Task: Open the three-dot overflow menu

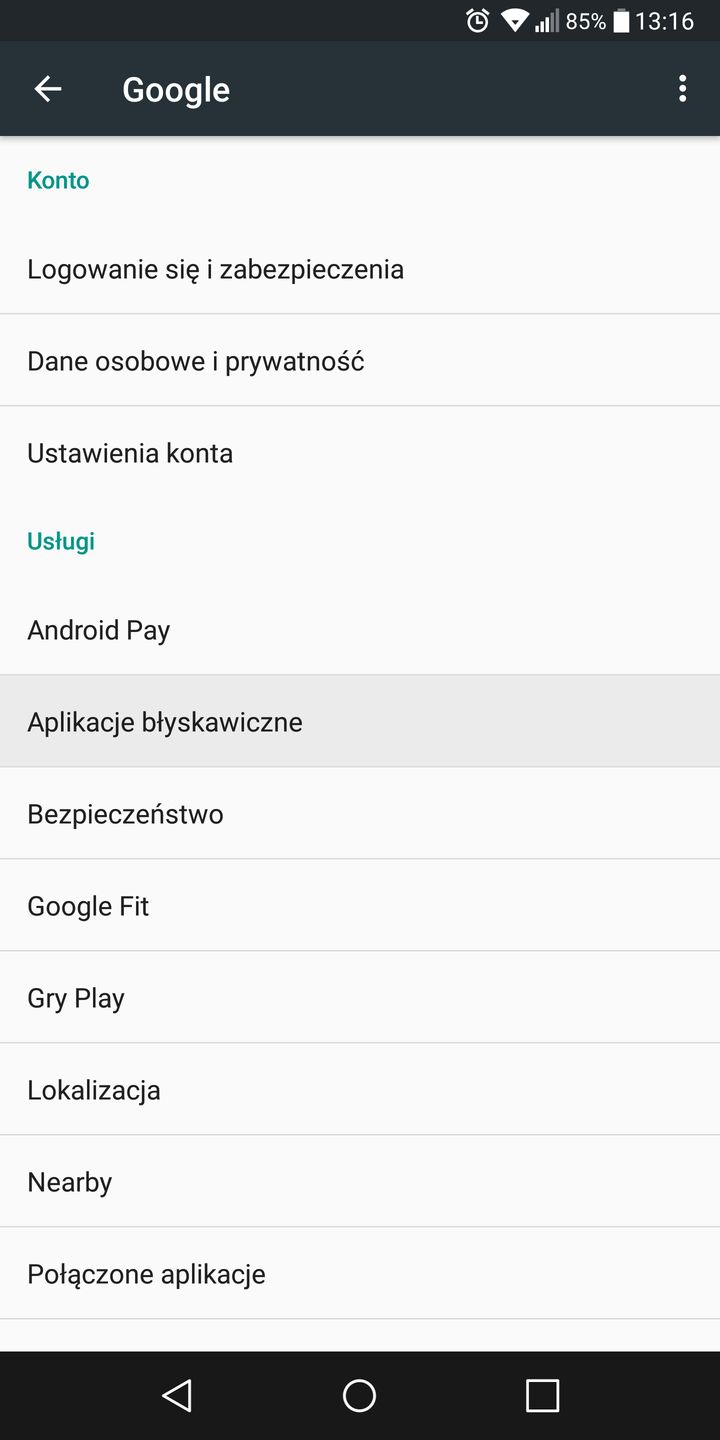Action: (x=682, y=88)
